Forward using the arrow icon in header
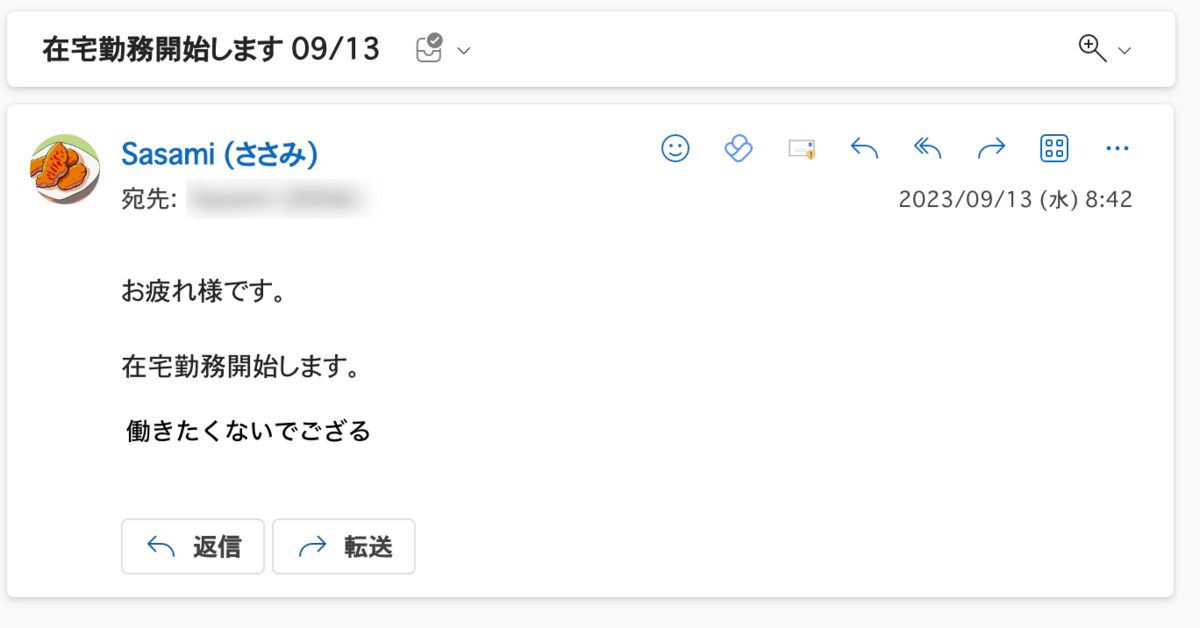Screen dimensions: 1200x628 [991, 149]
